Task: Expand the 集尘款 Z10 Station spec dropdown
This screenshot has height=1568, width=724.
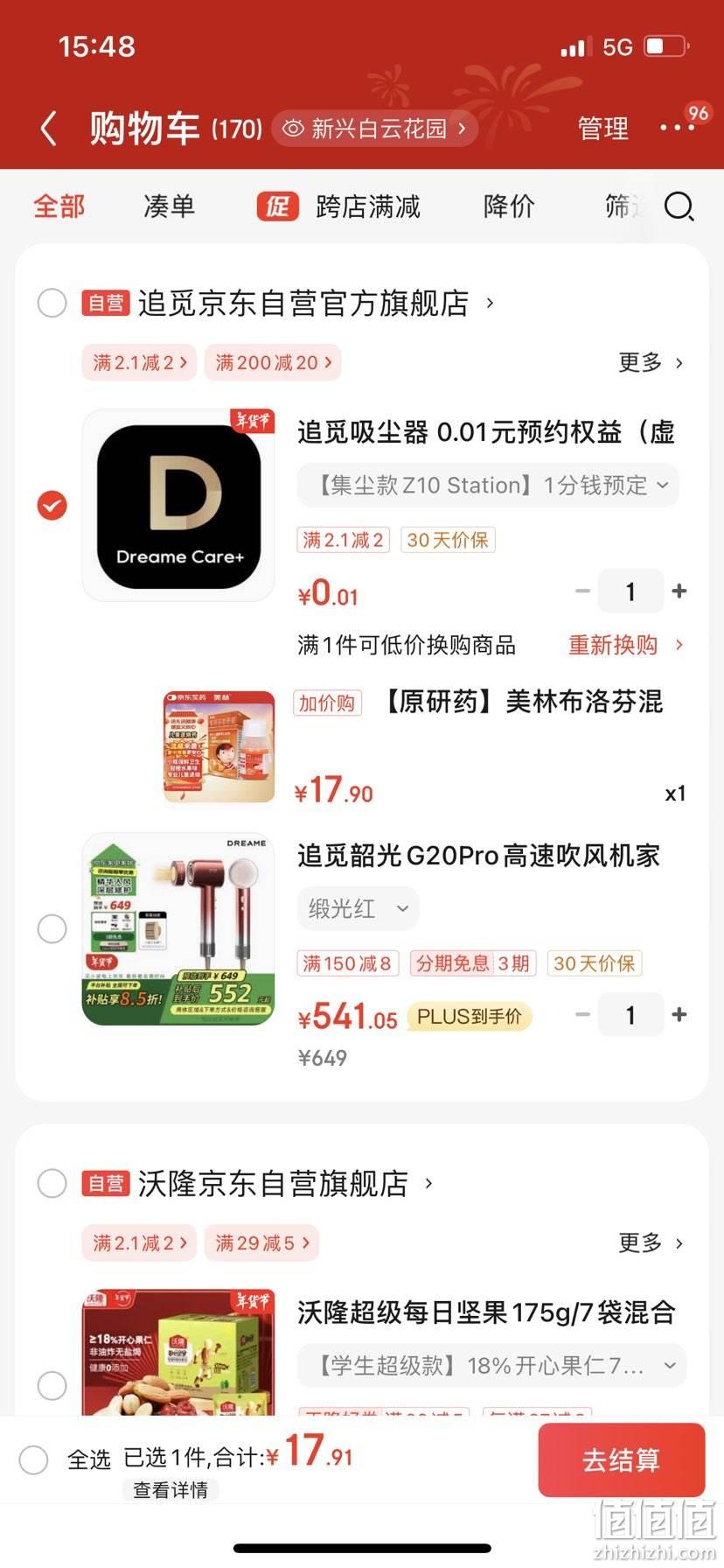Action: click(488, 485)
